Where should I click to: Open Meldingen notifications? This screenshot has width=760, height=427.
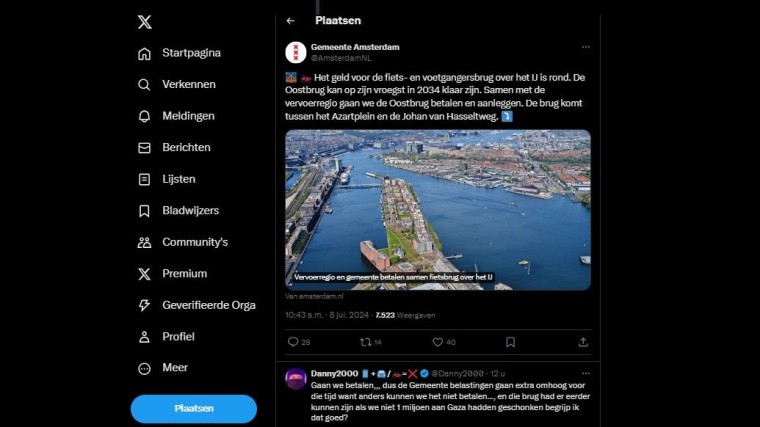[x=177, y=116]
